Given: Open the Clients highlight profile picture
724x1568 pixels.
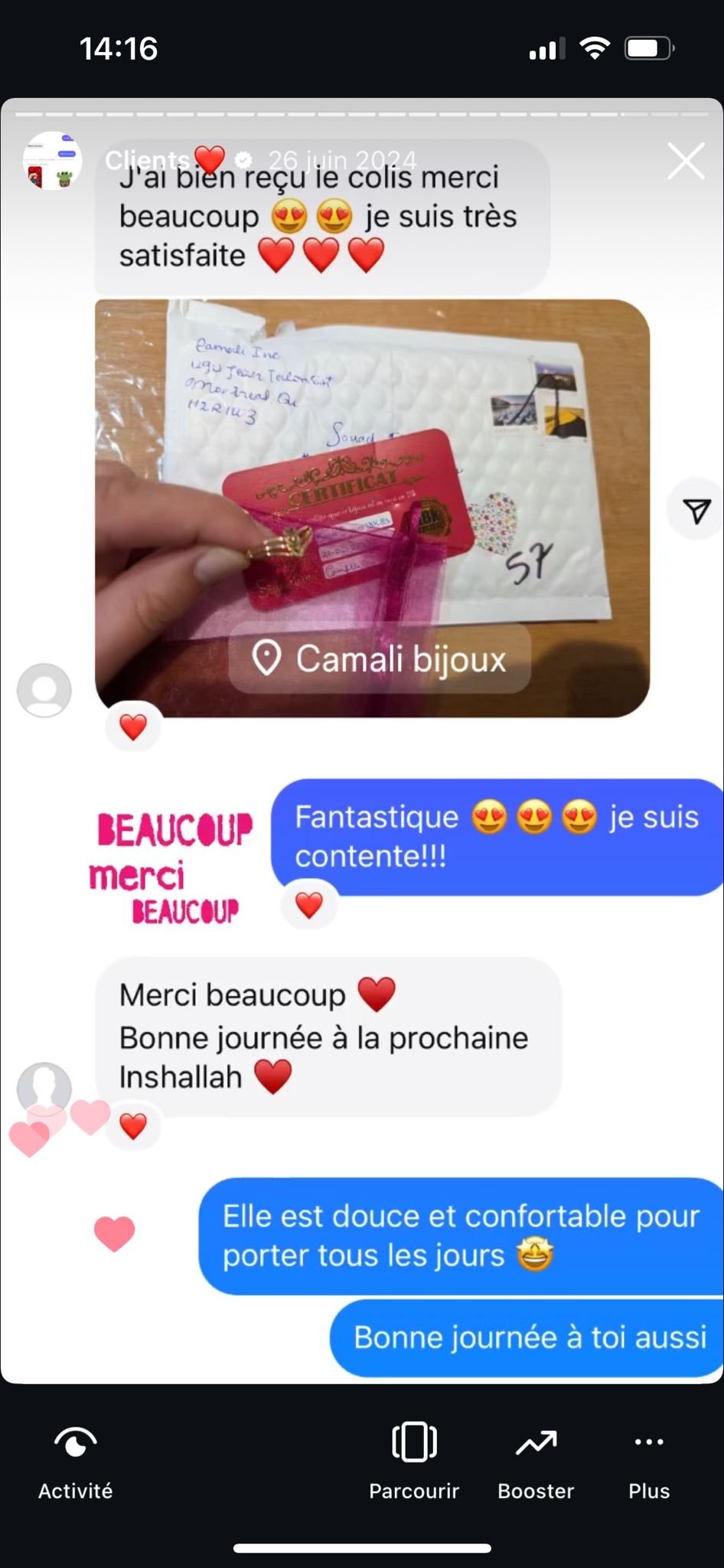Looking at the screenshot, I should 52,161.
